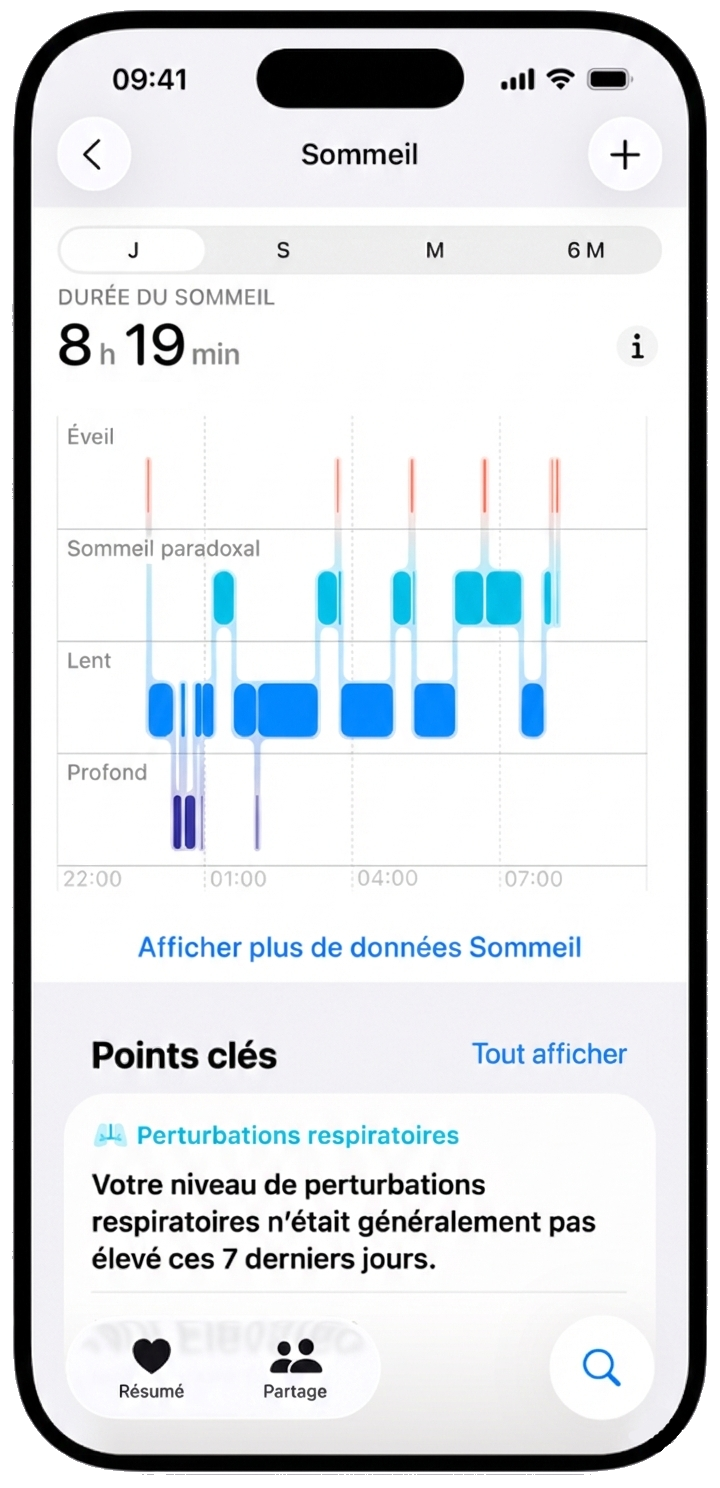Tap the lungs icon next to Perturbations respiratoires
Image resolution: width=720 pixels, height=1488 pixels.
click(113, 1135)
